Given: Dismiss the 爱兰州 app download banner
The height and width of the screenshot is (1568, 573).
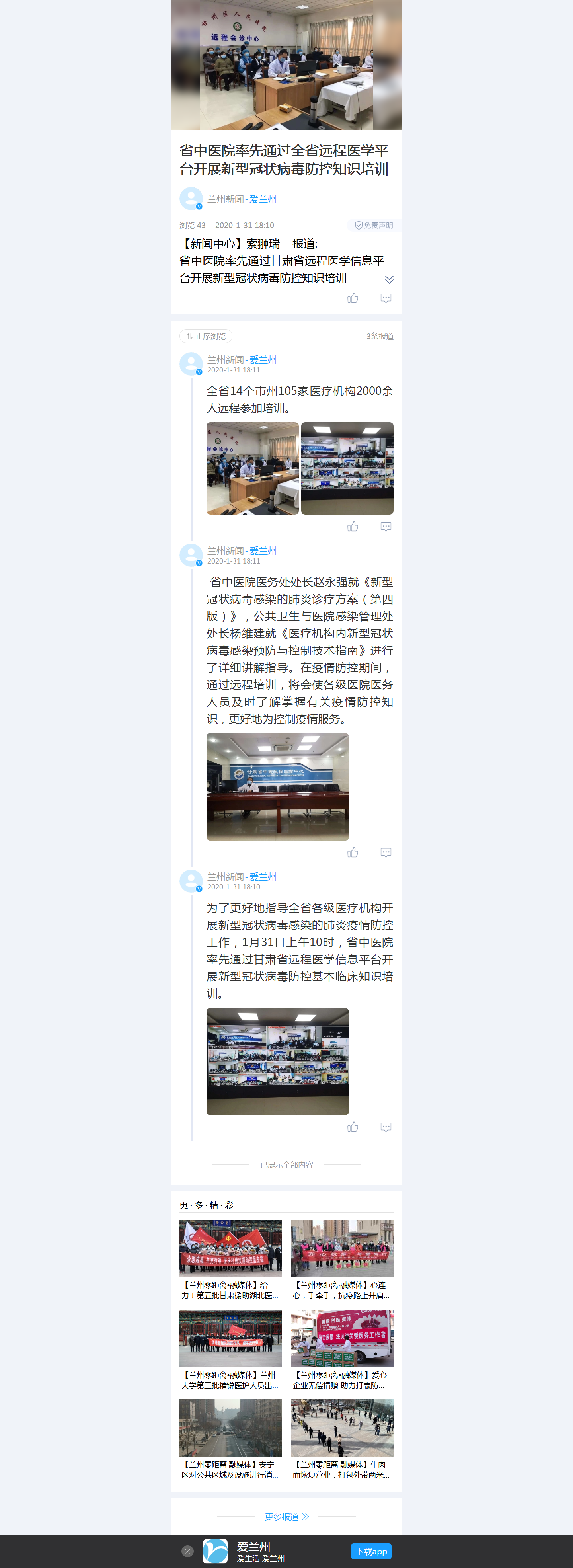Looking at the screenshot, I should tap(187, 1551).
